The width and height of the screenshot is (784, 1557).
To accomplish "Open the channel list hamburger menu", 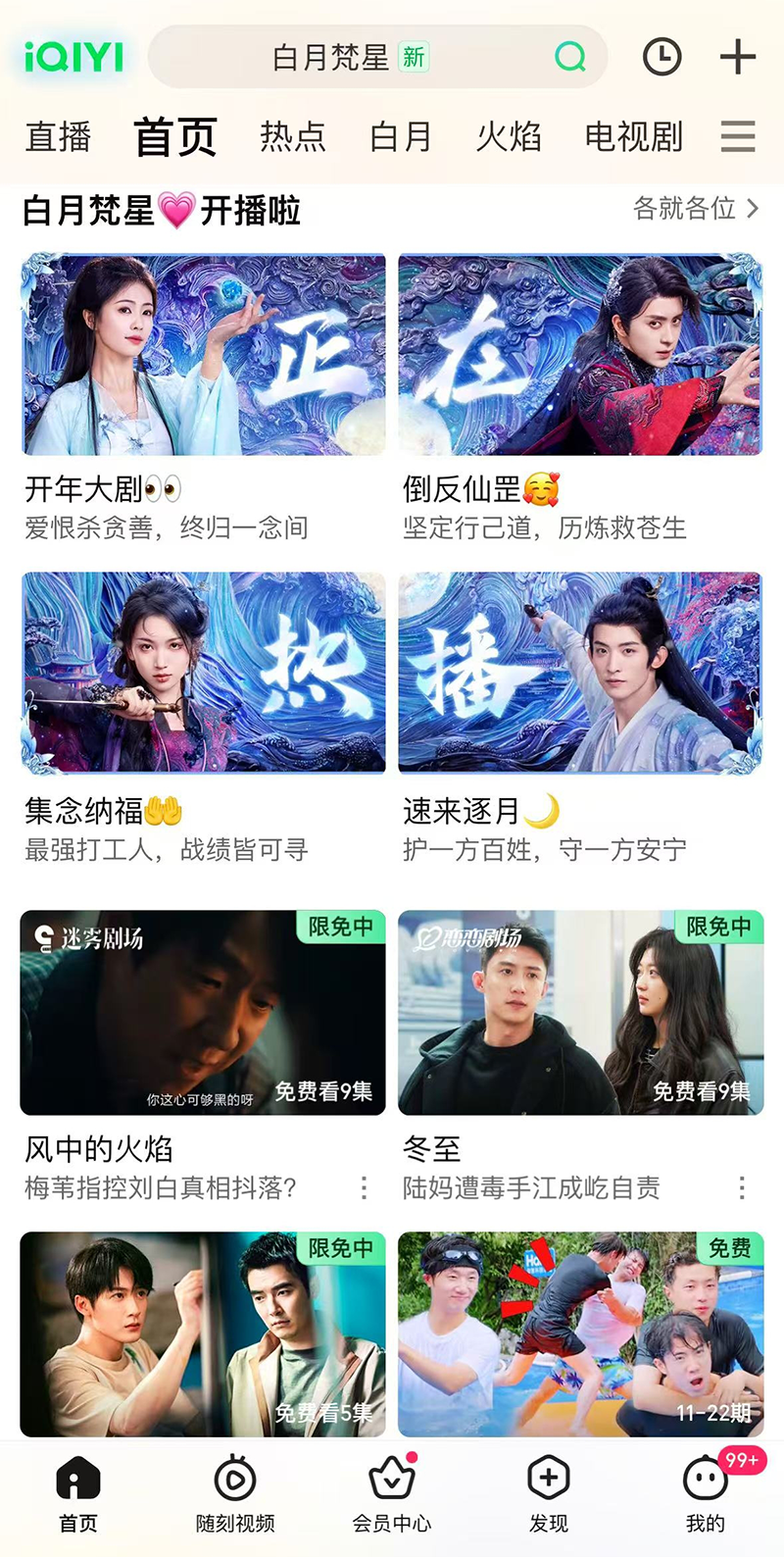I will tap(738, 136).
